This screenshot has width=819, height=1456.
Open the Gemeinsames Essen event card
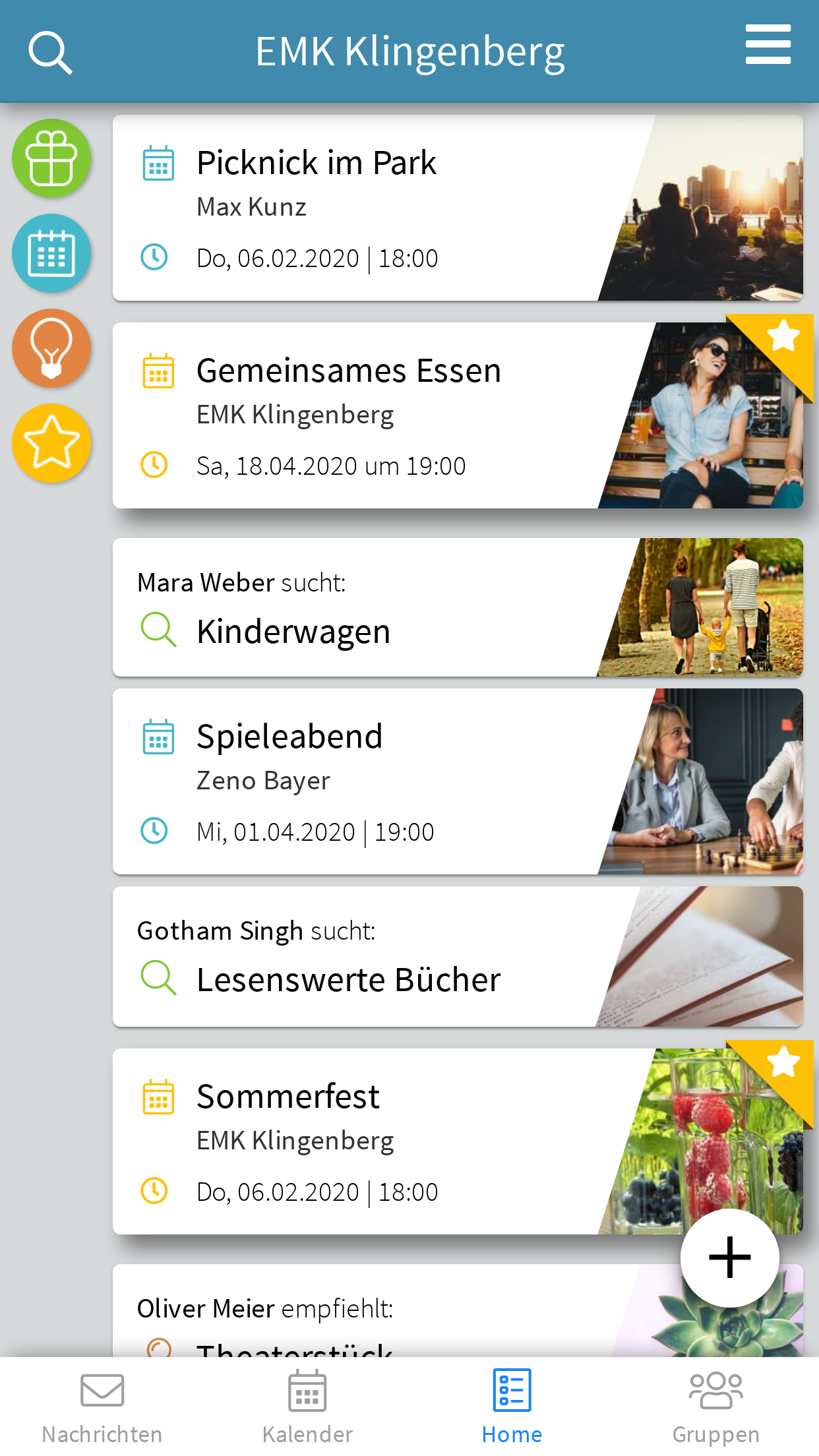(x=458, y=415)
